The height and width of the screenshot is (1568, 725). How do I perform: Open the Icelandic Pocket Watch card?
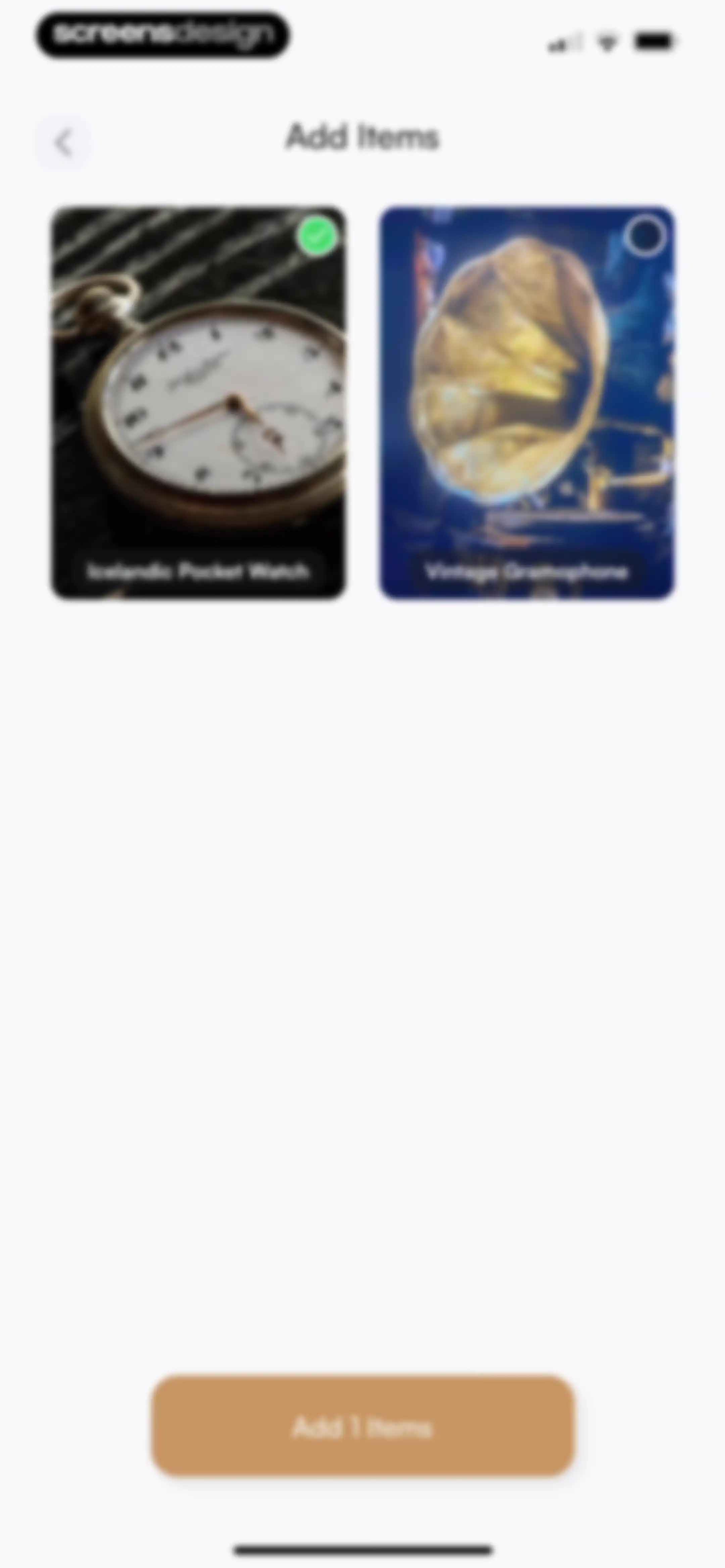(x=198, y=404)
